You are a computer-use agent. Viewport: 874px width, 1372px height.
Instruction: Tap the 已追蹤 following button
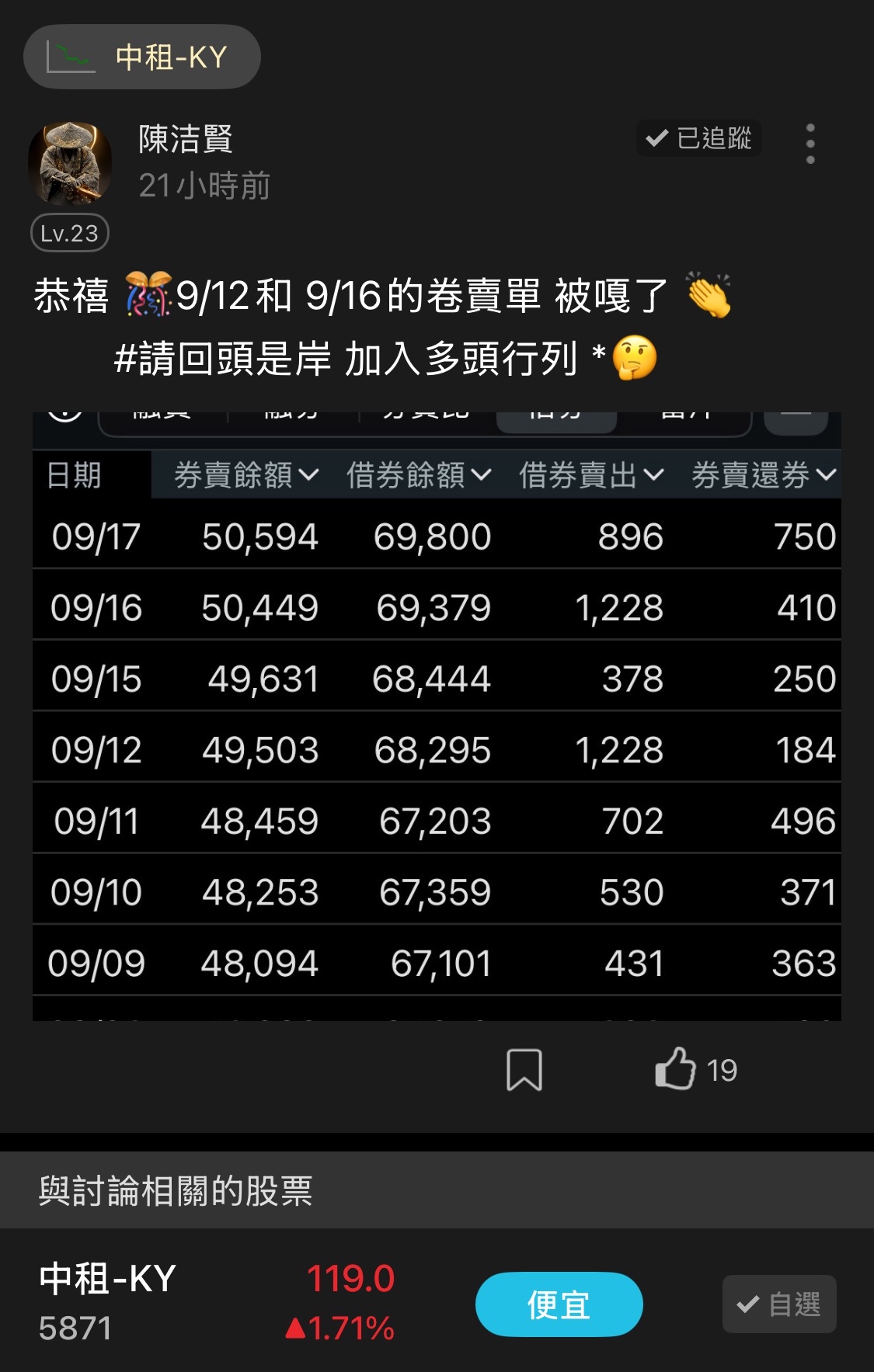pyautogui.click(x=699, y=138)
